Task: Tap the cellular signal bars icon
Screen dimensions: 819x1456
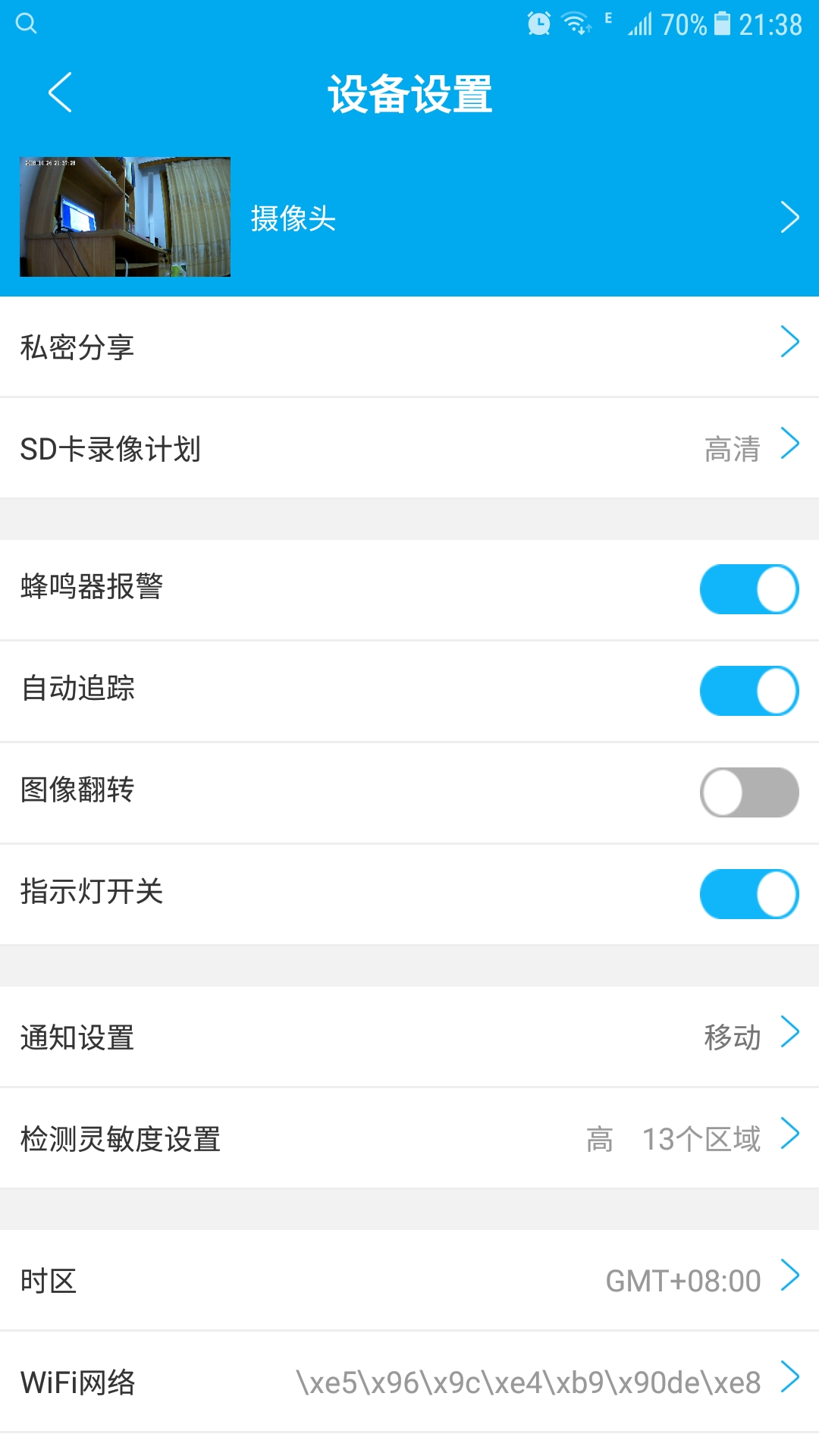Action: click(641, 23)
